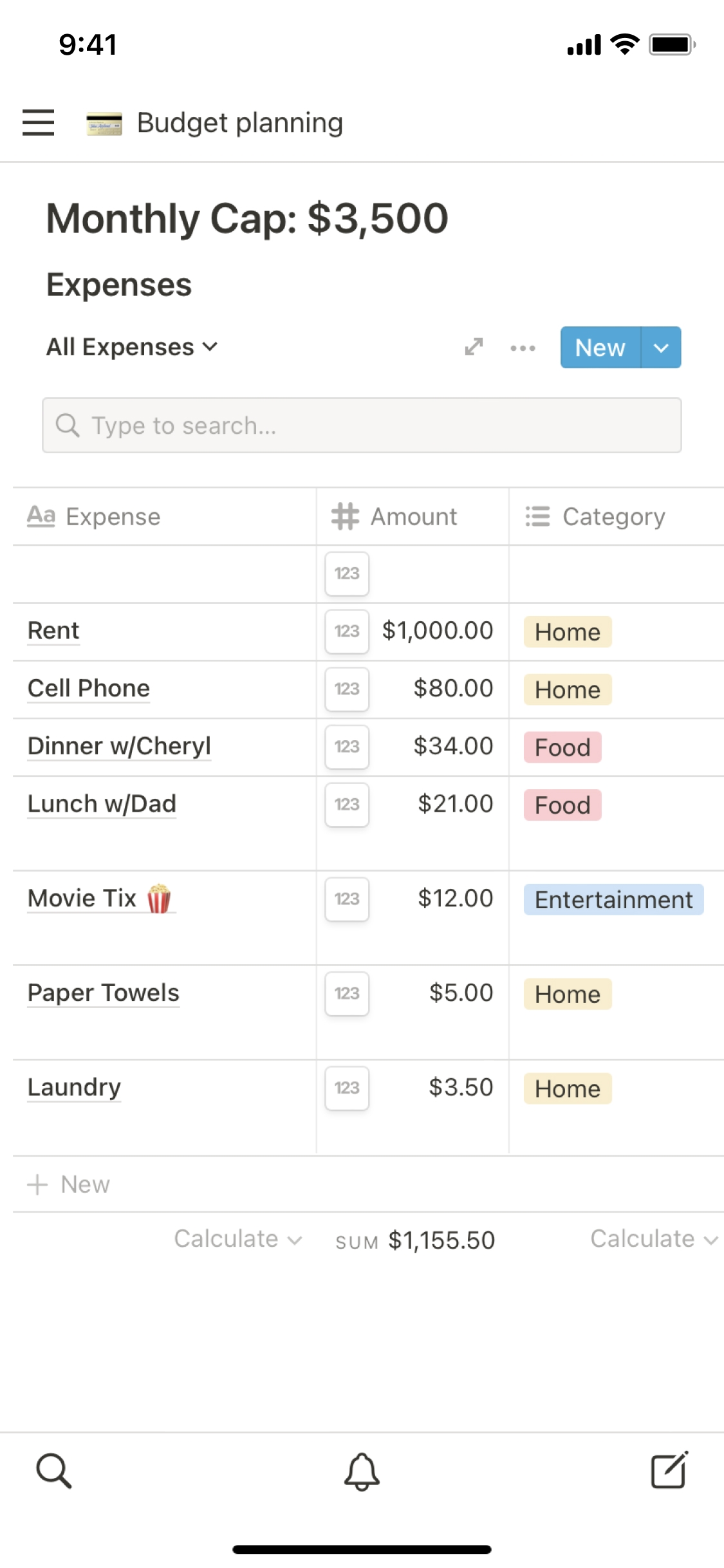Click the 123 number icon beside Rent amount

pyautogui.click(x=346, y=631)
